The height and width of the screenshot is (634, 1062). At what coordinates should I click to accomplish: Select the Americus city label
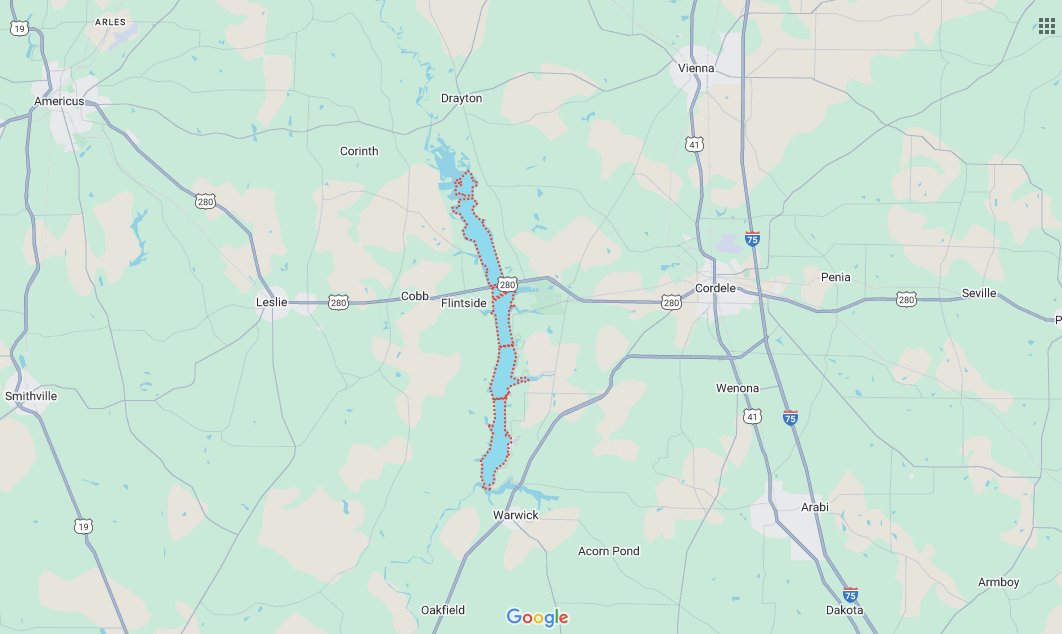click(x=59, y=101)
